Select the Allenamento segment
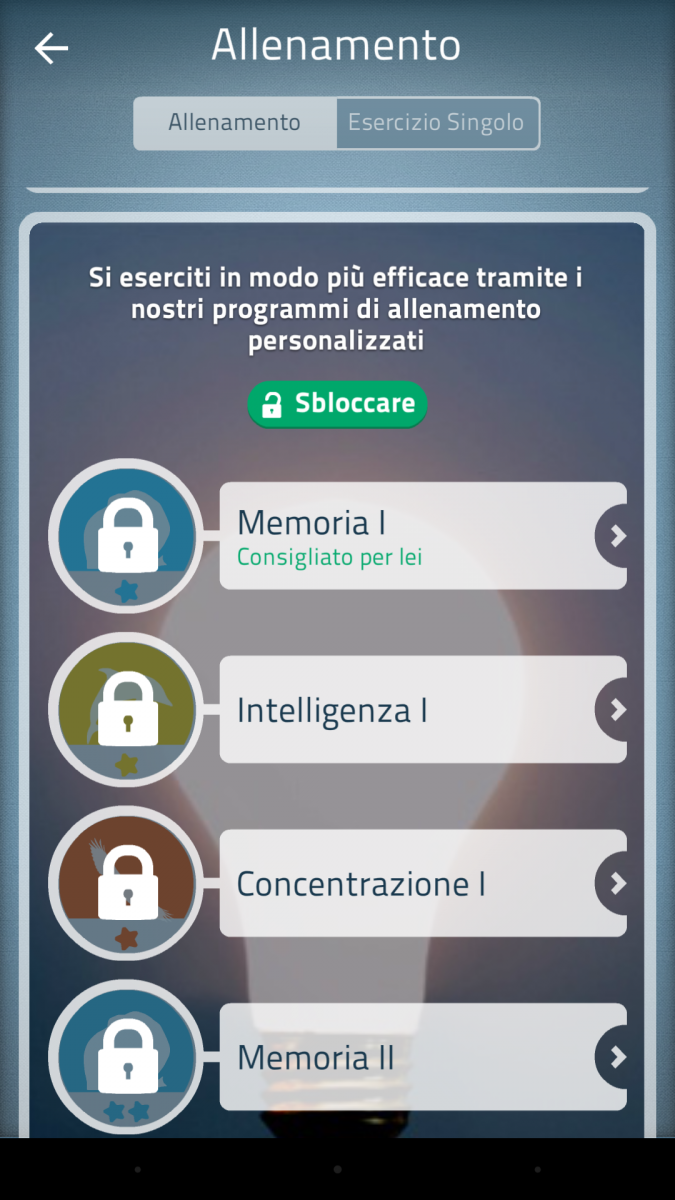The height and width of the screenshot is (1200, 675). (235, 123)
